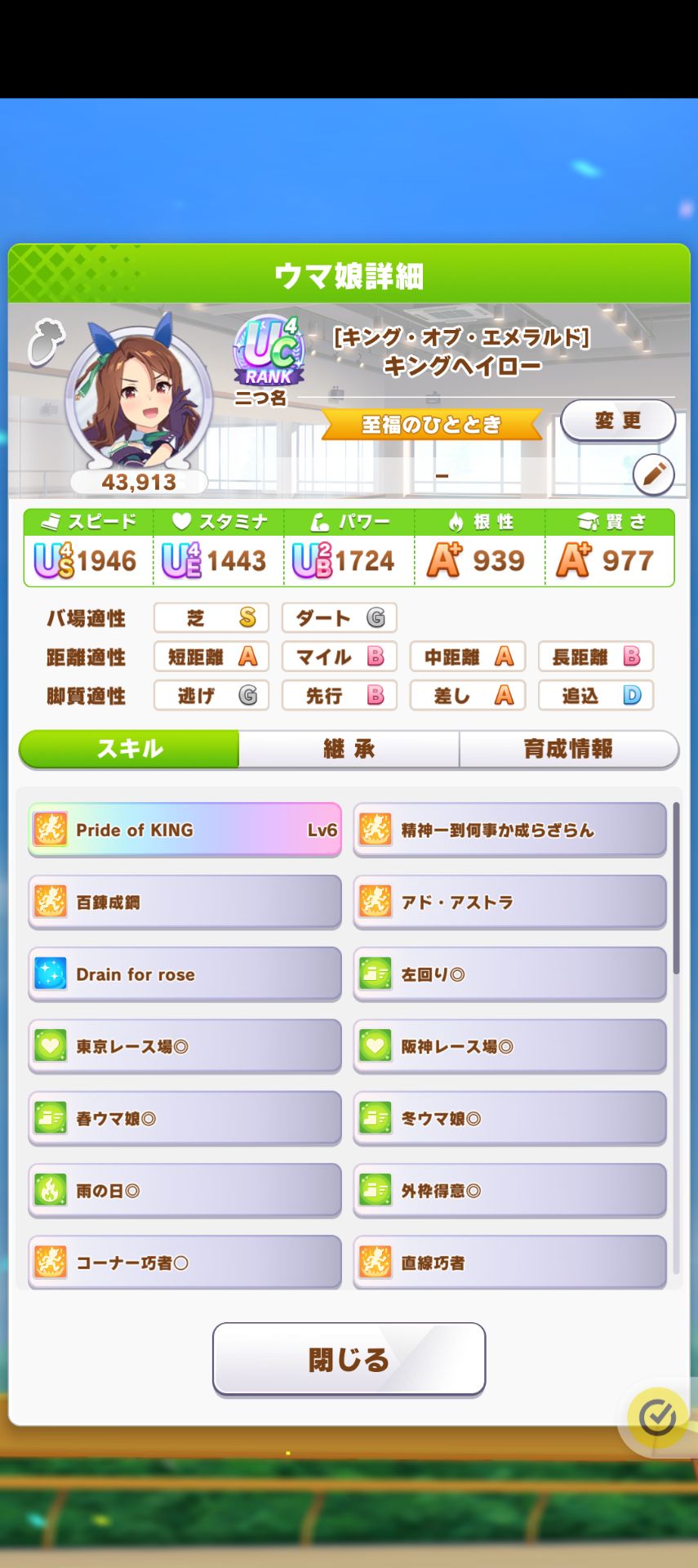Tap the Pride of KING skill icon
Image resolution: width=698 pixels, height=1568 pixels.
pyautogui.click(x=50, y=829)
